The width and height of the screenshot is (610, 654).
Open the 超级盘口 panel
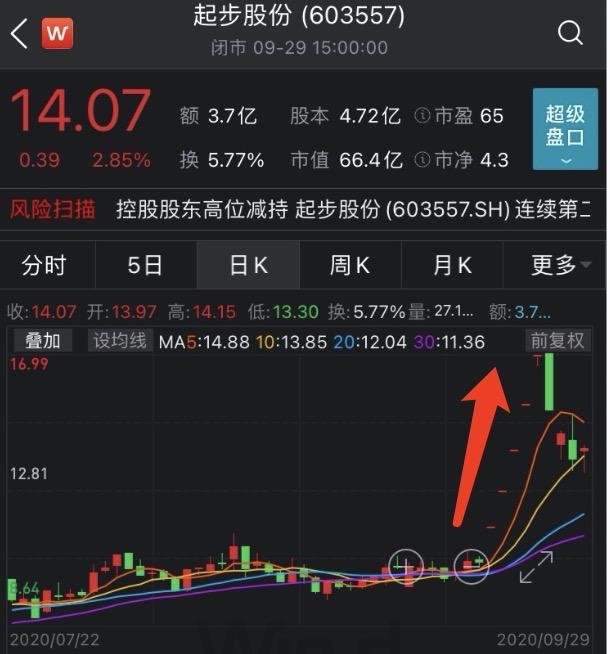click(x=565, y=129)
